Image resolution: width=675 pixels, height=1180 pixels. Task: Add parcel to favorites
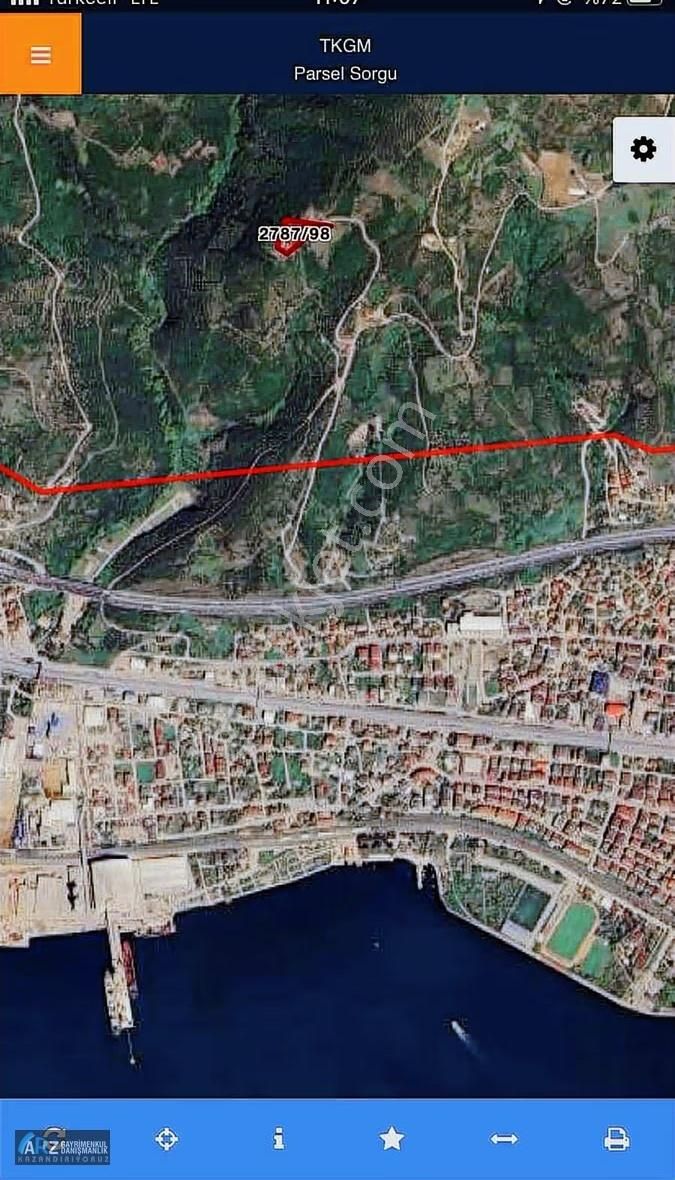[391, 1138]
